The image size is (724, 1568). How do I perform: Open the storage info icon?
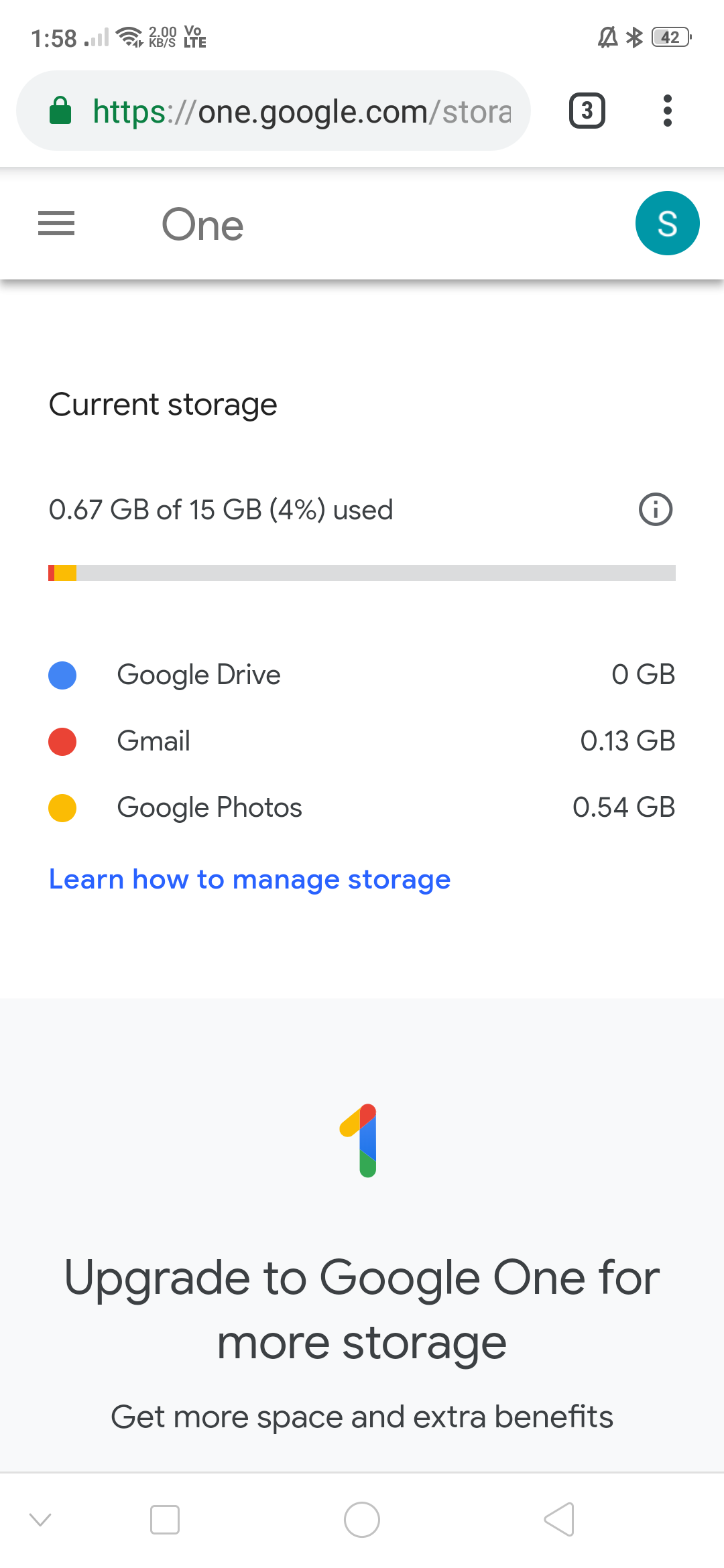(655, 509)
